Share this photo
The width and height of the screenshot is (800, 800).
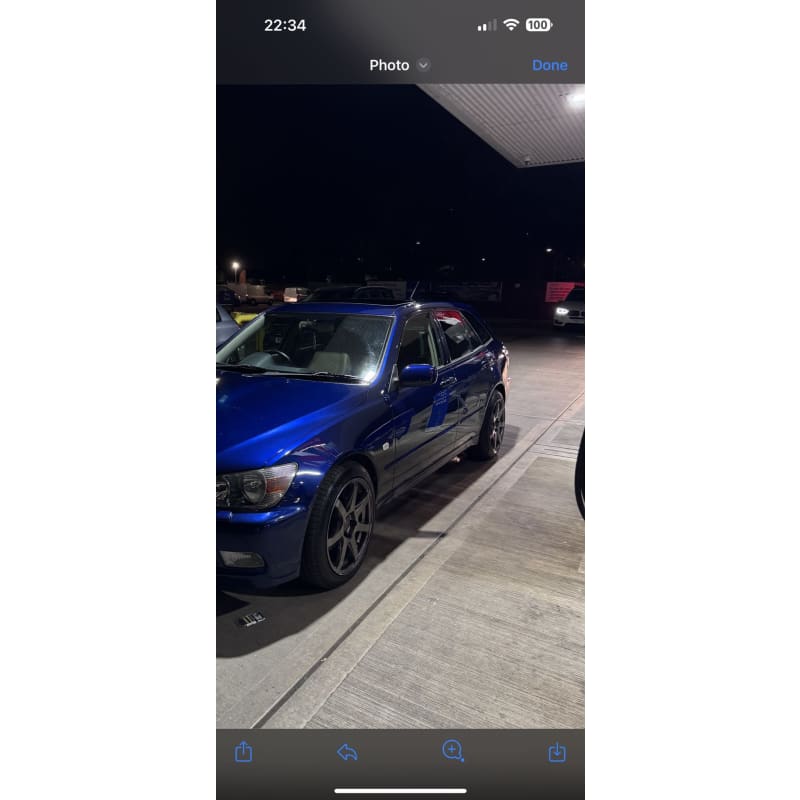pos(244,752)
